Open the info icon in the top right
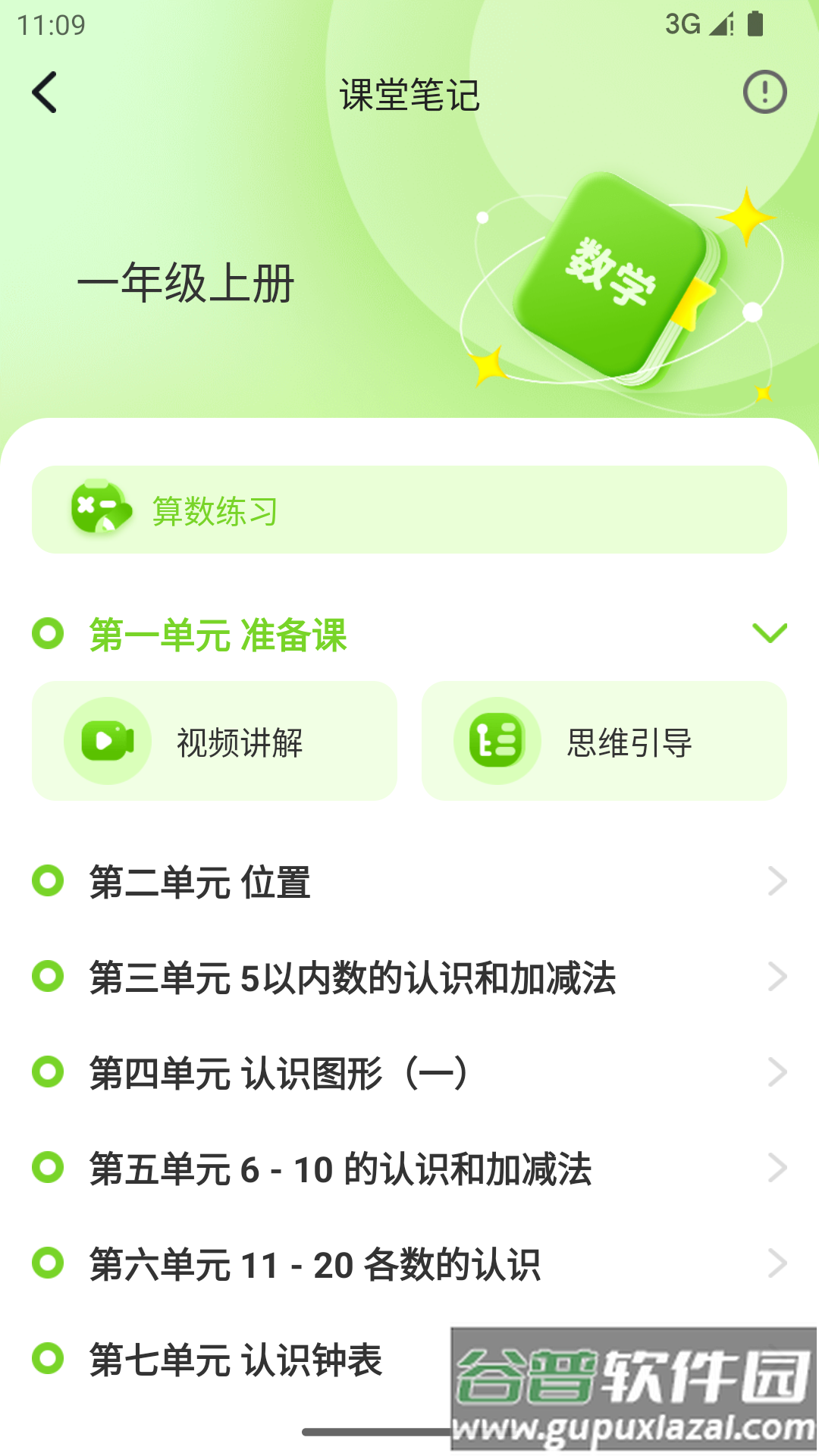819x1456 pixels. (x=764, y=93)
